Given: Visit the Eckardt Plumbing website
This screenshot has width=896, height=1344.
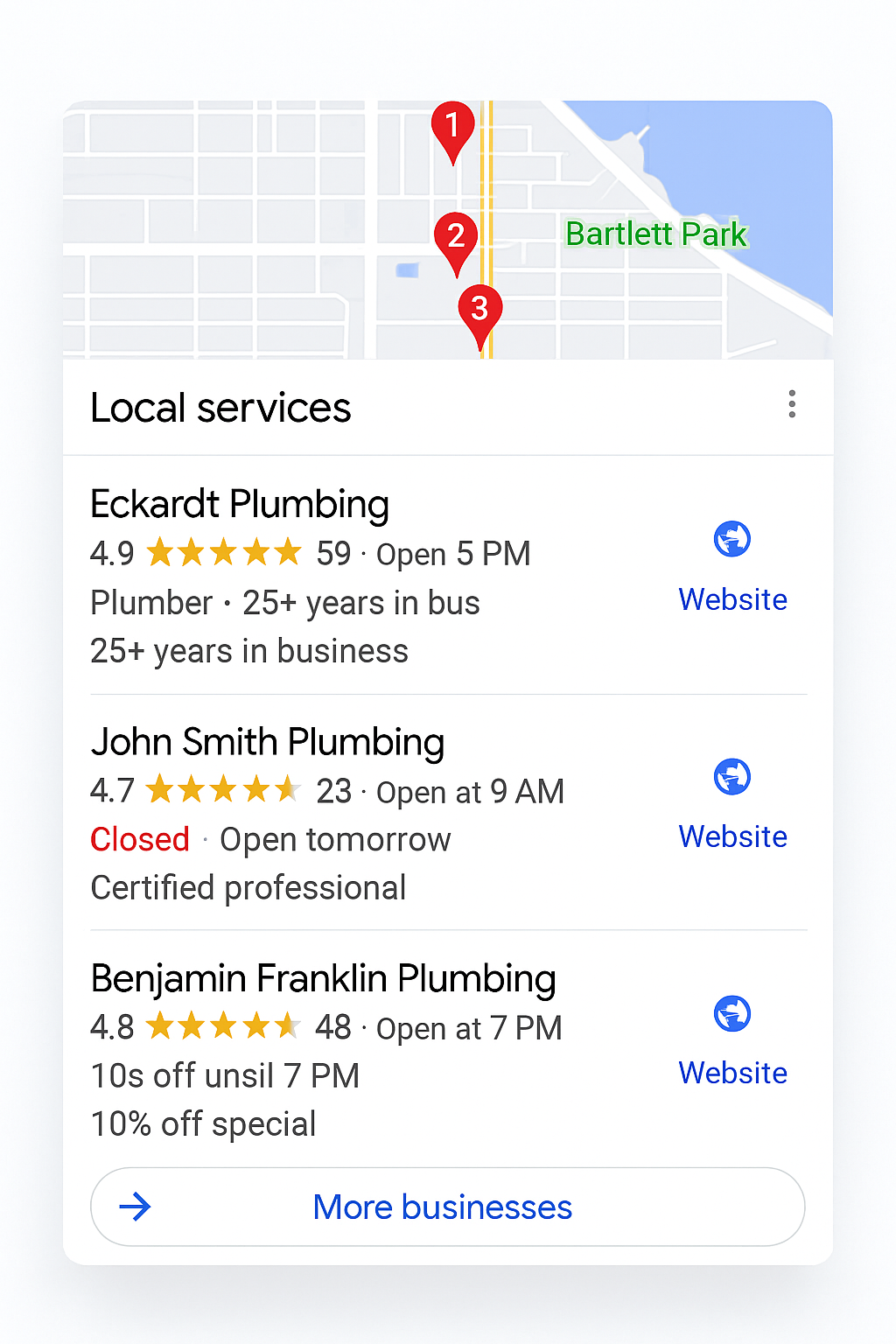Looking at the screenshot, I should coord(732,565).
